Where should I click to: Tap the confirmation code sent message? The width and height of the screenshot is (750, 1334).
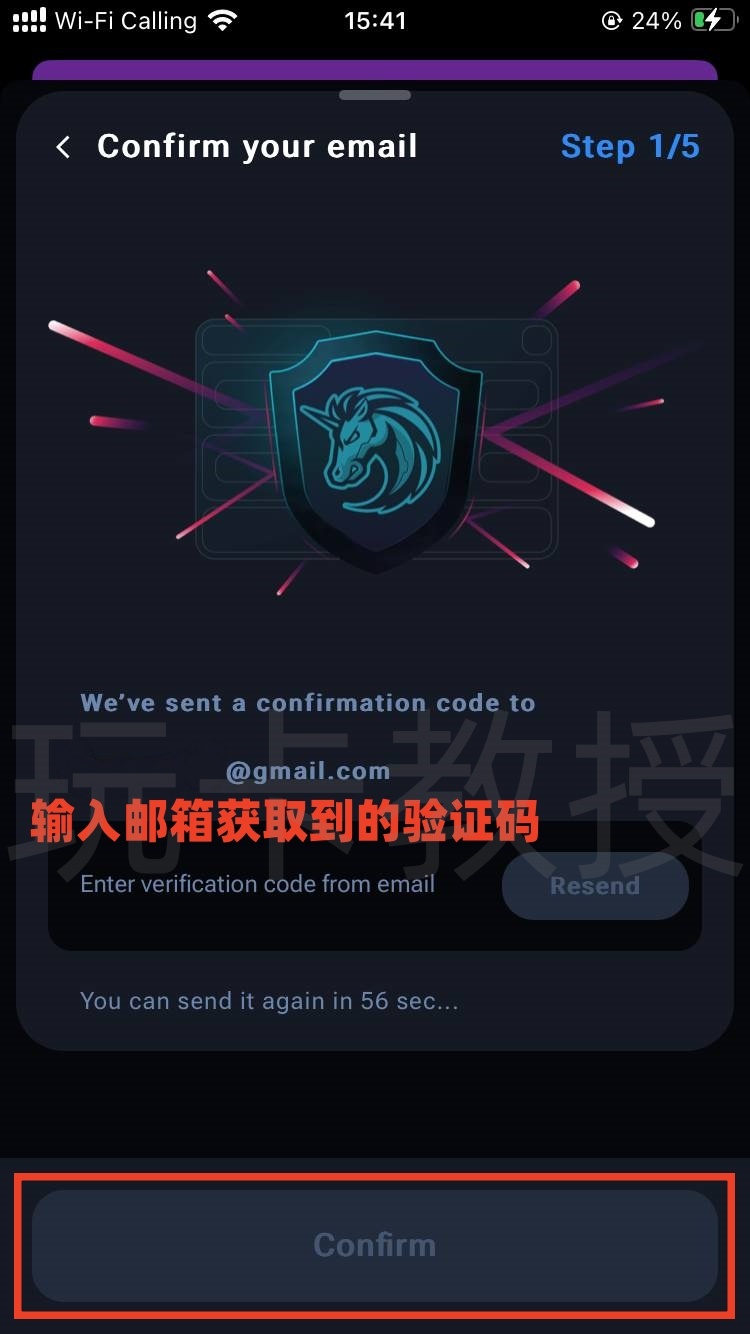308,703
